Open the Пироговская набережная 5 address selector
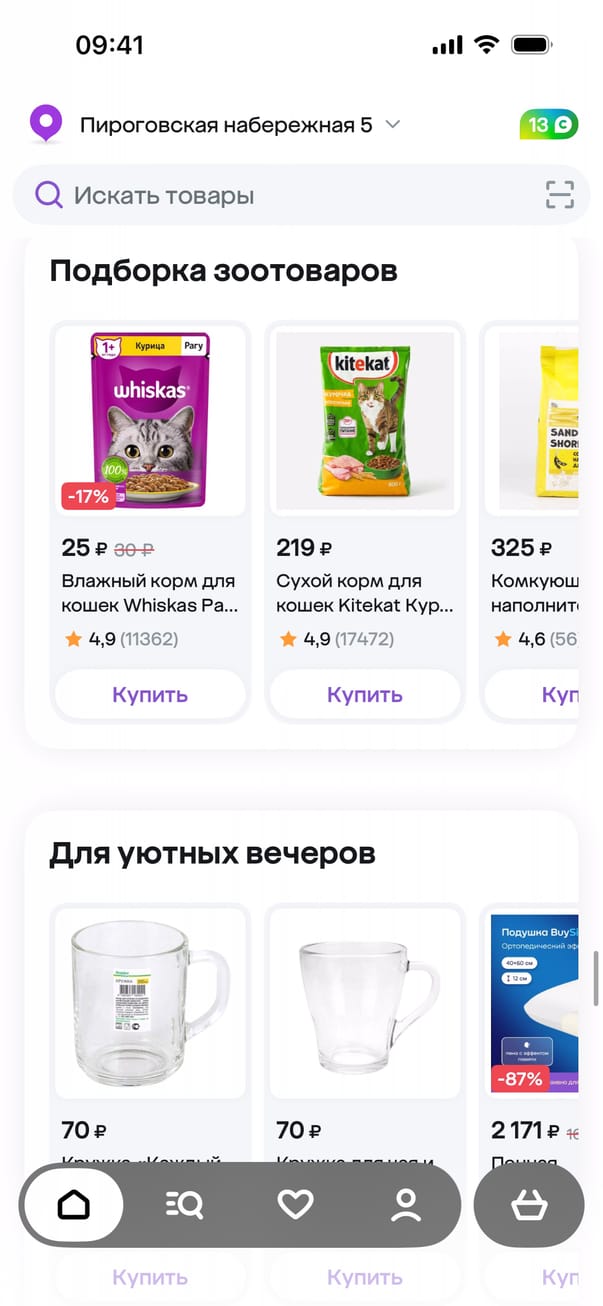This screenshot has height=1306, width=603. pos(225,125)
